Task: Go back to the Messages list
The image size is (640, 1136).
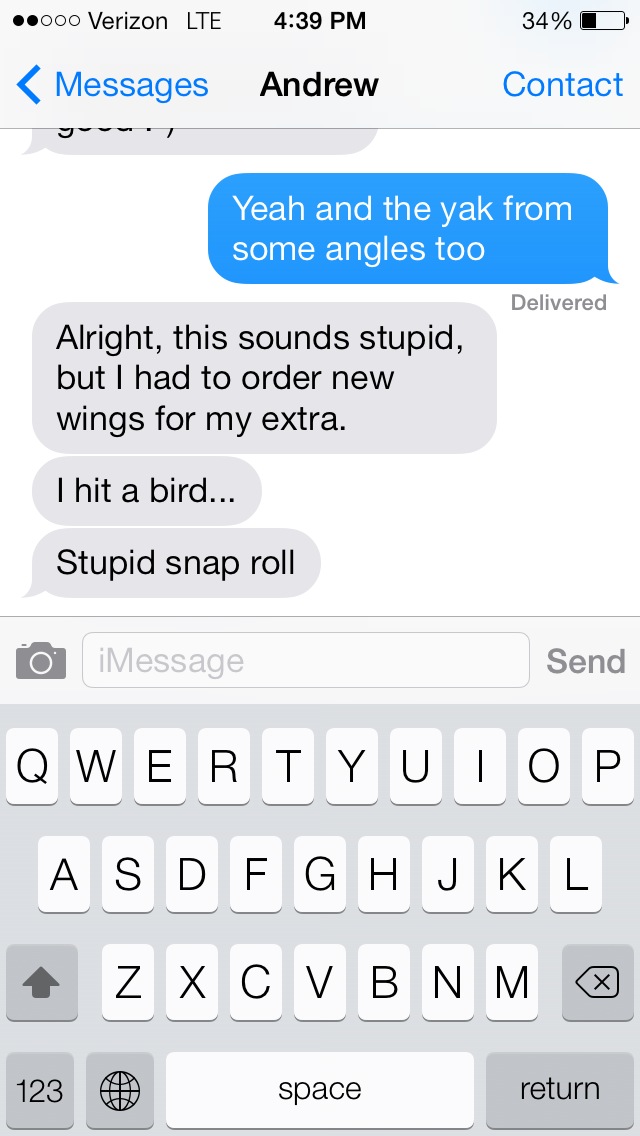Action: [x=112, y=85]
